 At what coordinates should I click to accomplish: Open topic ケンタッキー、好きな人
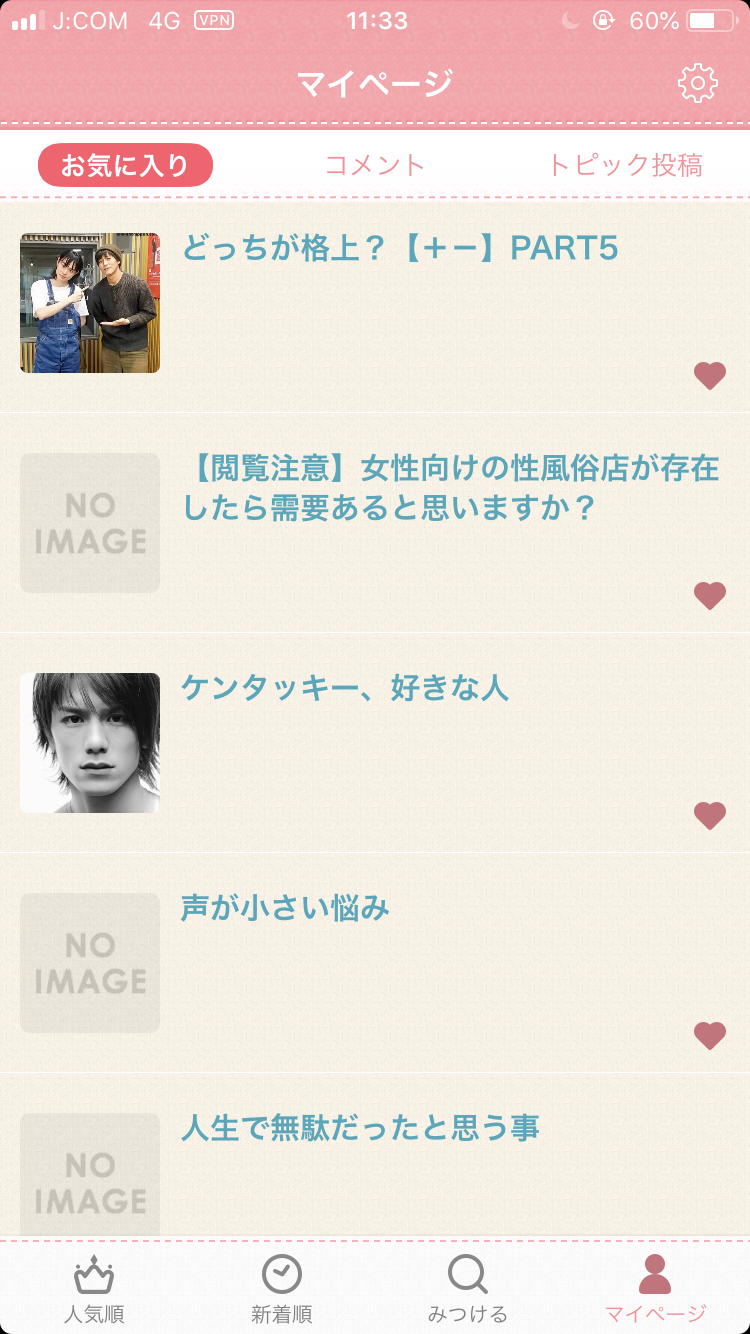pos(345,688)
